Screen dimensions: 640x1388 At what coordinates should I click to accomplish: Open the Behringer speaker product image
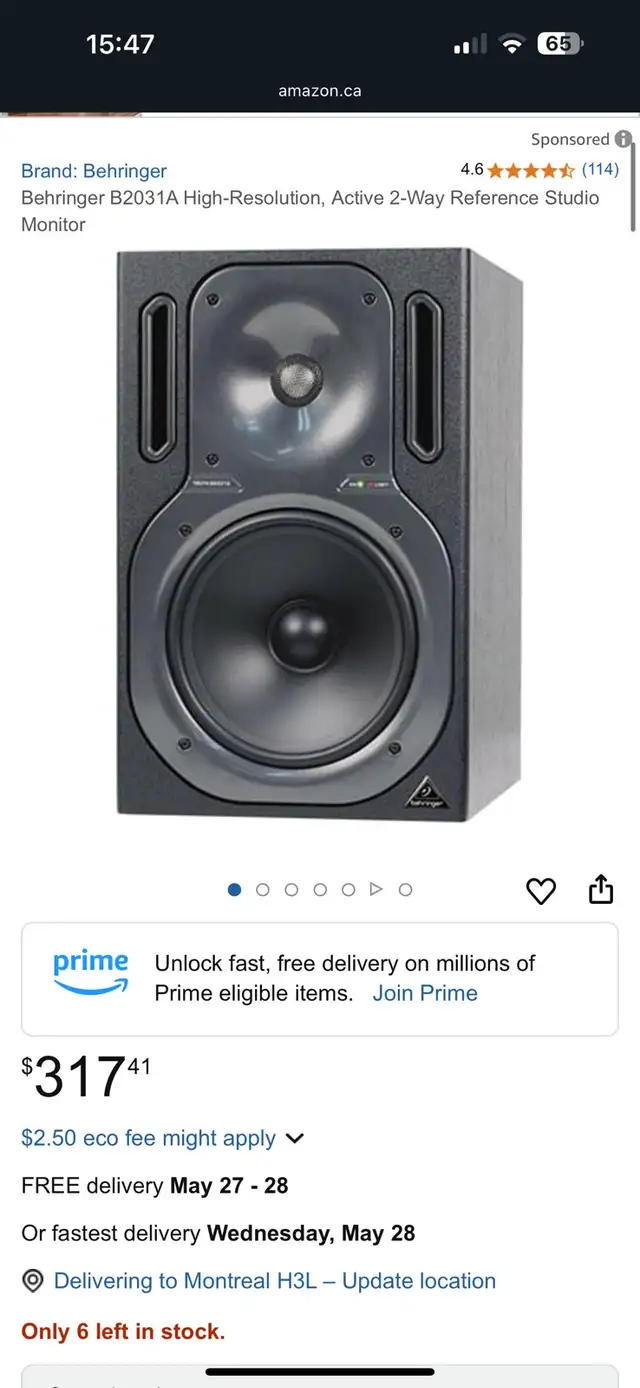pos(320,536)
